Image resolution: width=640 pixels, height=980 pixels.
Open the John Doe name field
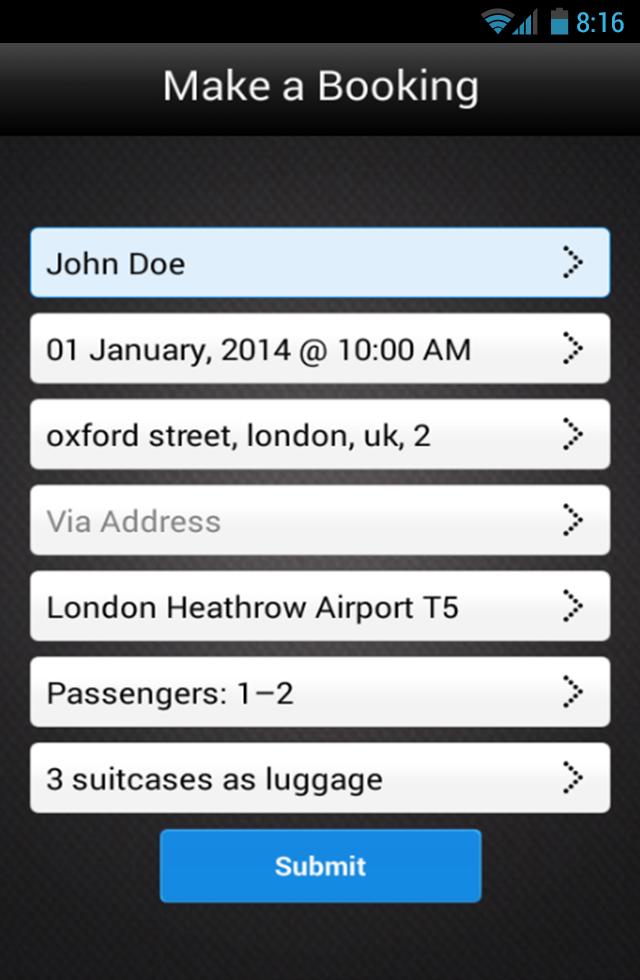coord(320,263)
